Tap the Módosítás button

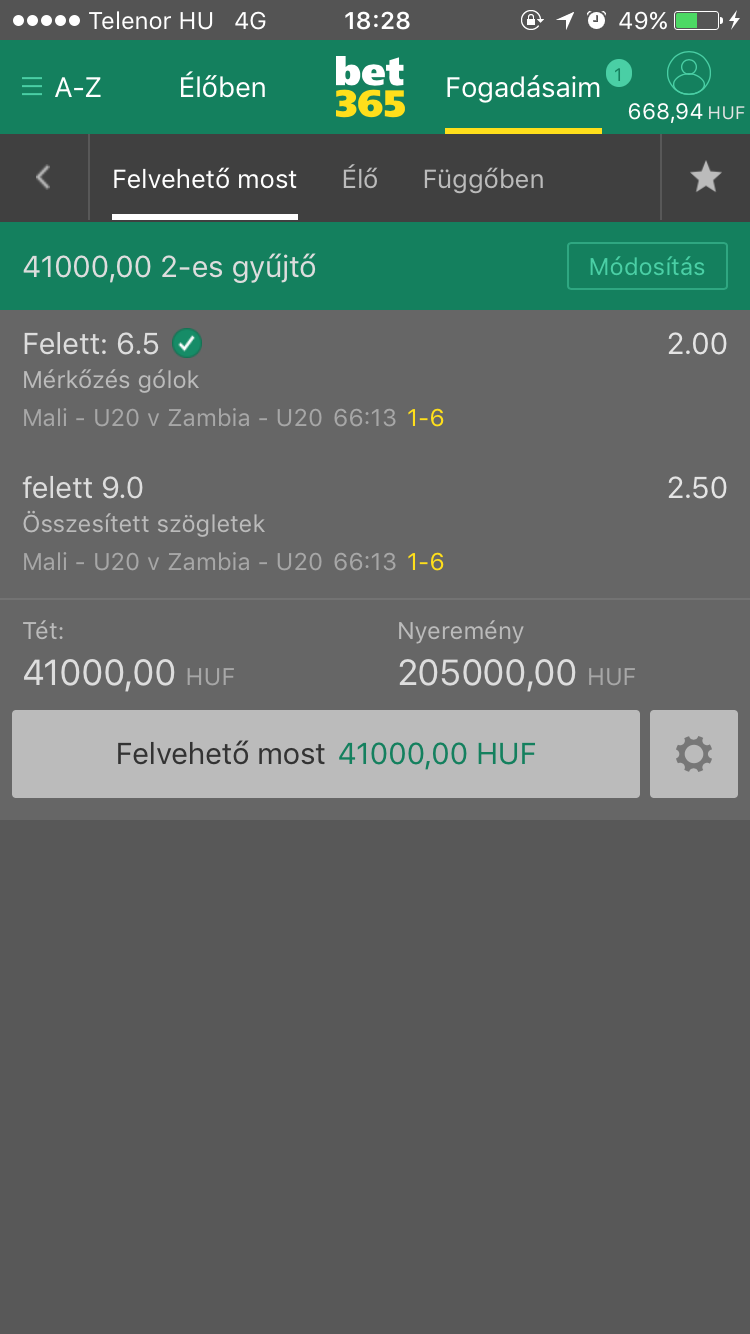coord(647,267)
